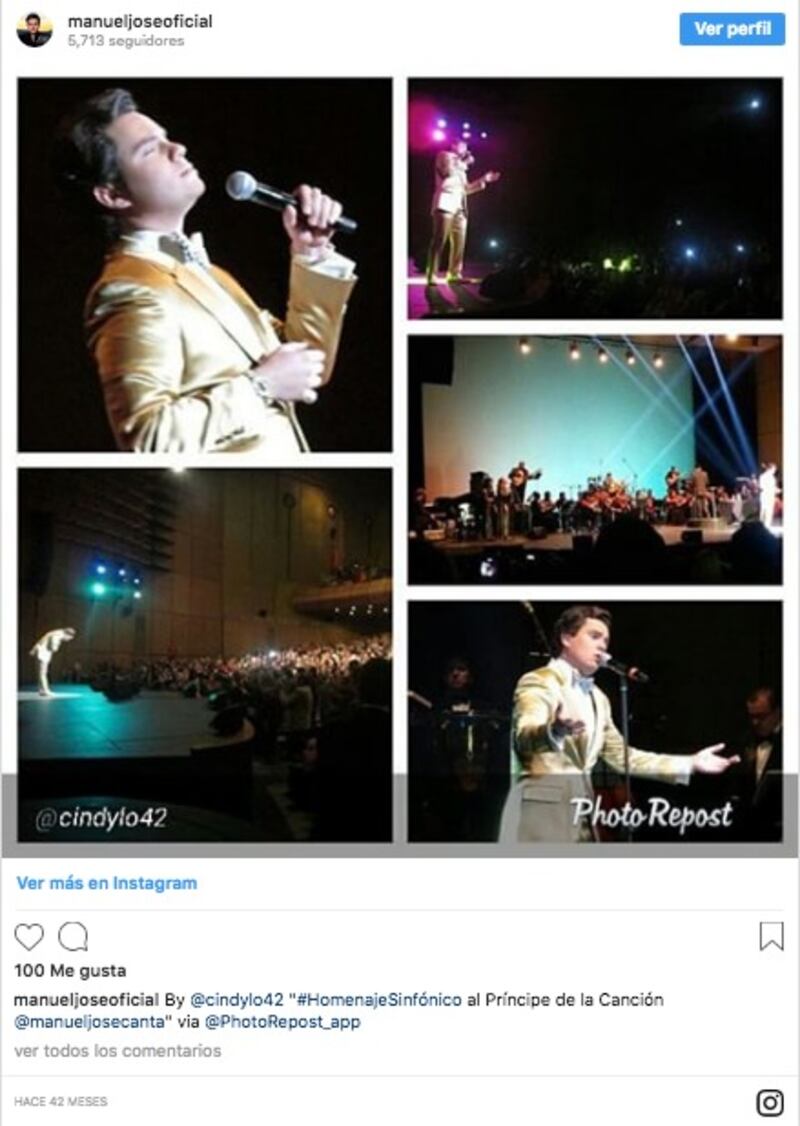800x1126 pixels.
Task: Open the concert photo collage post
Action: click(x=400, y=460)
